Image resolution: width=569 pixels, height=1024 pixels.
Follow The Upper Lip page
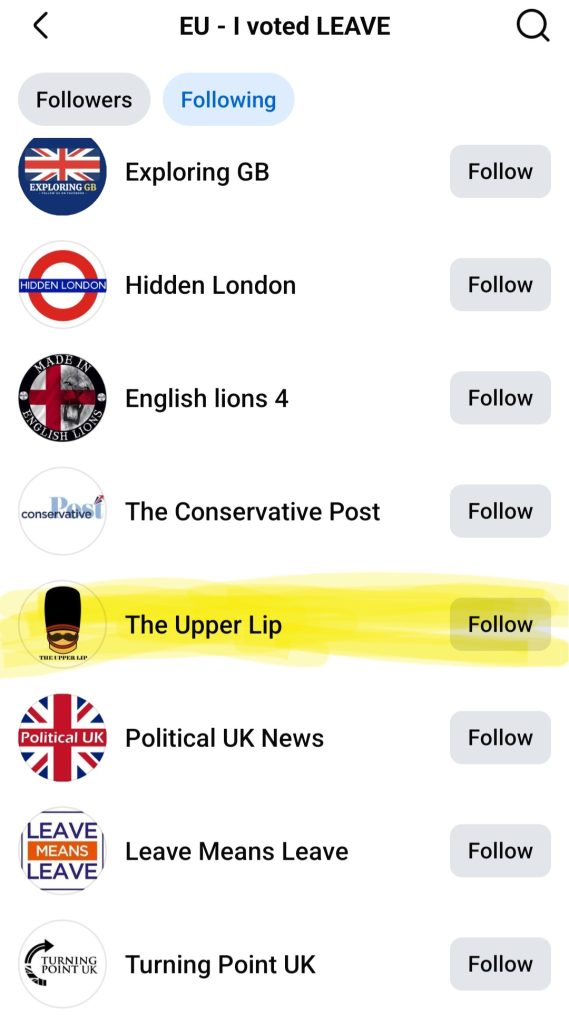click(x=500, y=624)
